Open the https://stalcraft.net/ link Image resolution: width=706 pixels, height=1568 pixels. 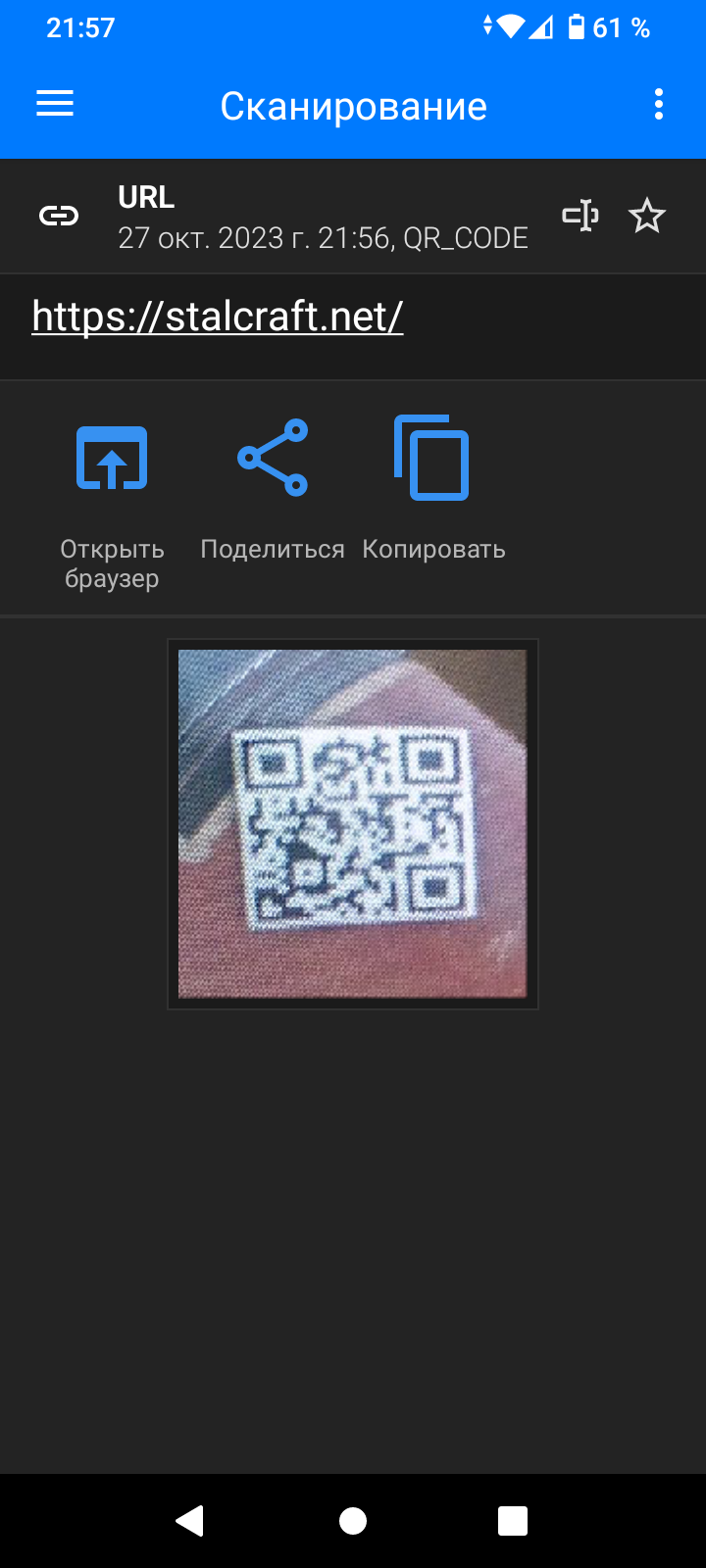click(218, 317)
